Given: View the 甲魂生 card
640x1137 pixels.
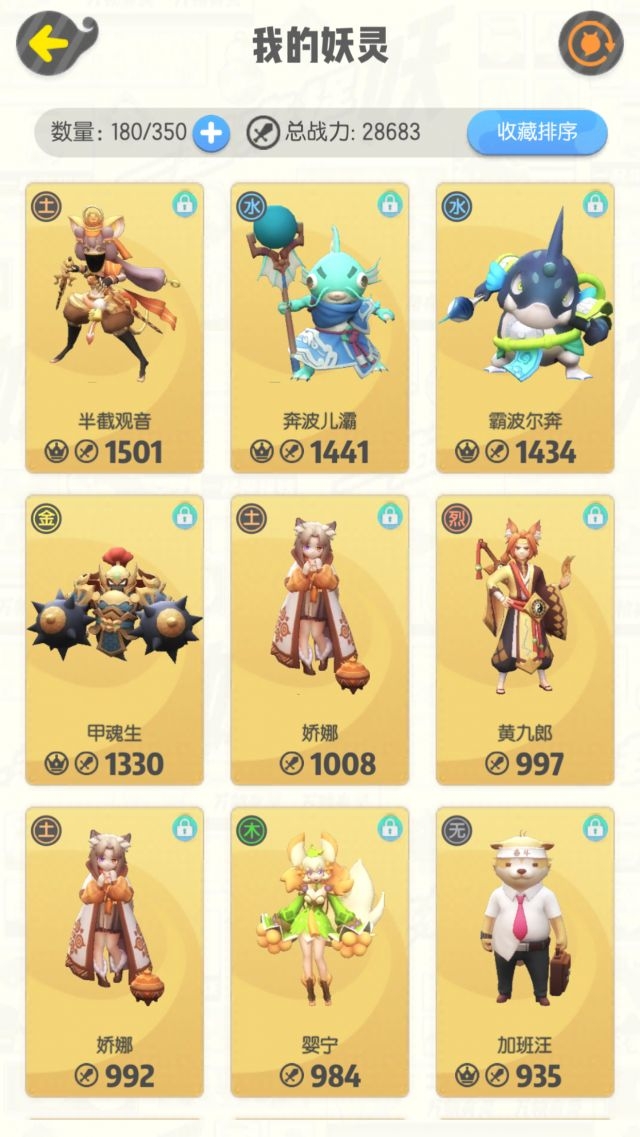Looking at the screenshot, I should point(114,640).
